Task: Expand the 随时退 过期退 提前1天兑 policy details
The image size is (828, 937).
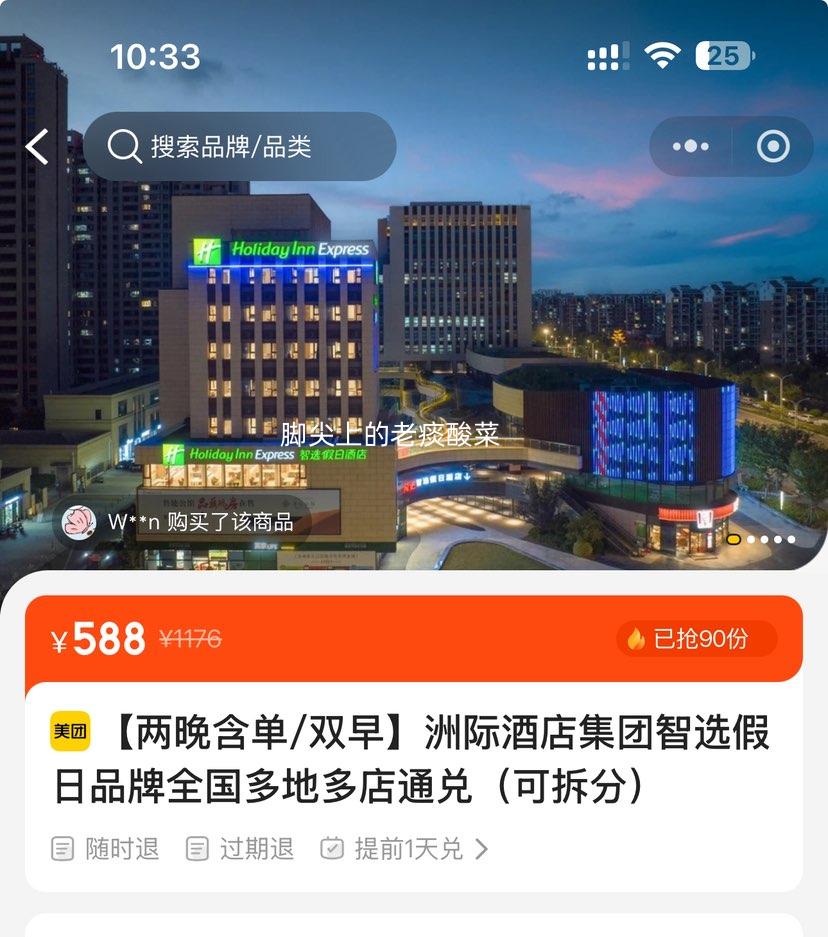Action: click(481, 849)
